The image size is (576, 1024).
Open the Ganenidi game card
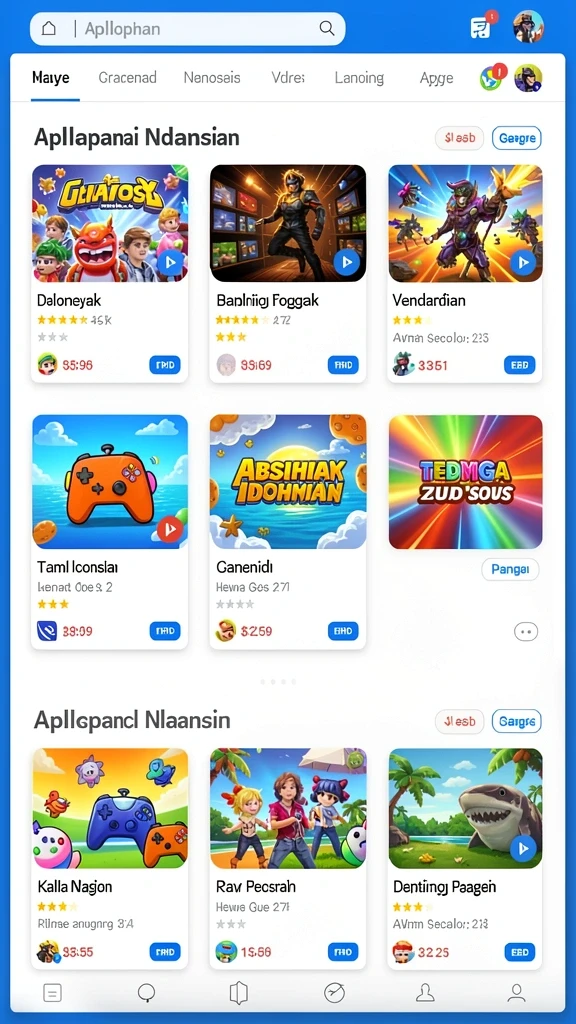coord(287,532)
